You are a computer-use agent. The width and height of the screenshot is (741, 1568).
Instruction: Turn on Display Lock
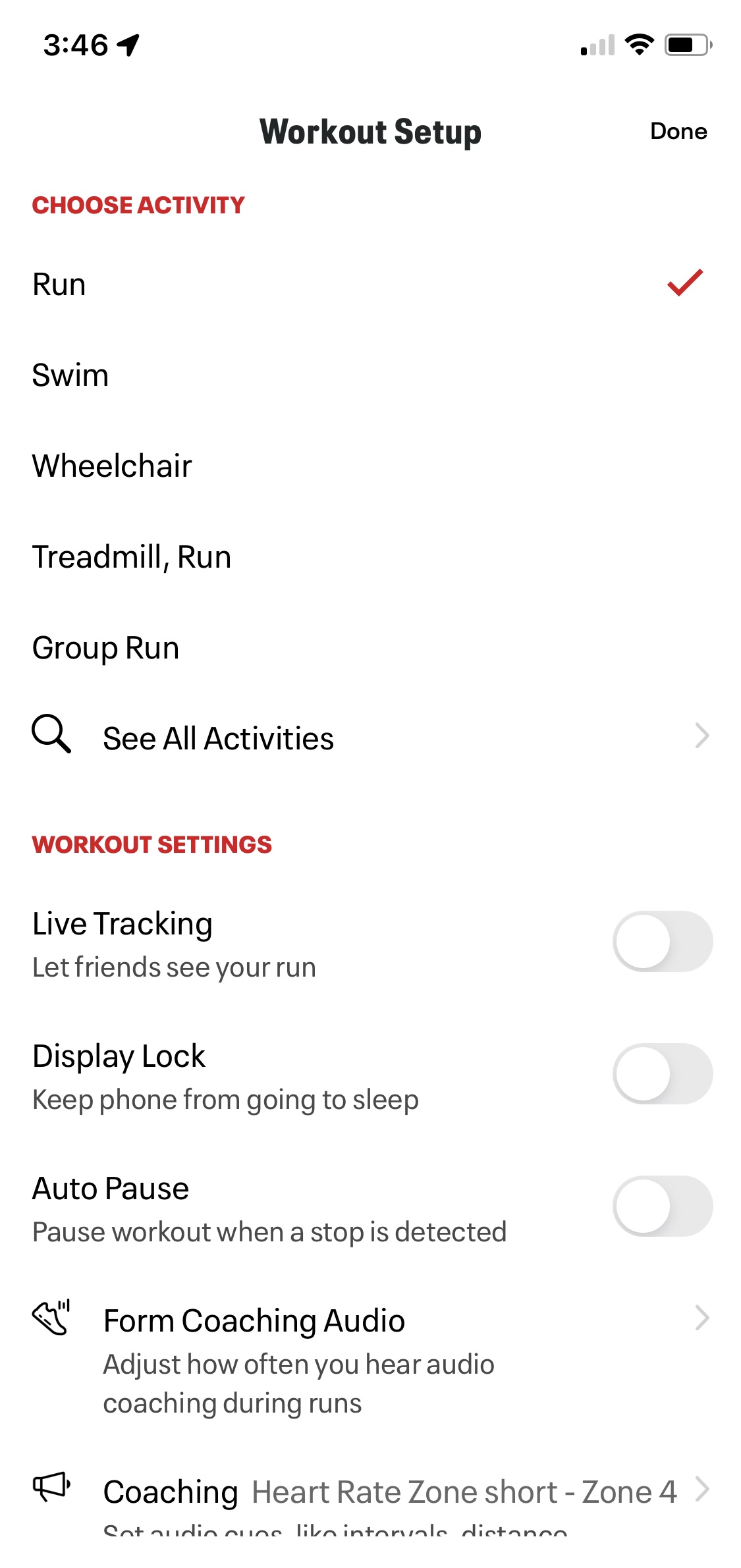(662, 1073)
